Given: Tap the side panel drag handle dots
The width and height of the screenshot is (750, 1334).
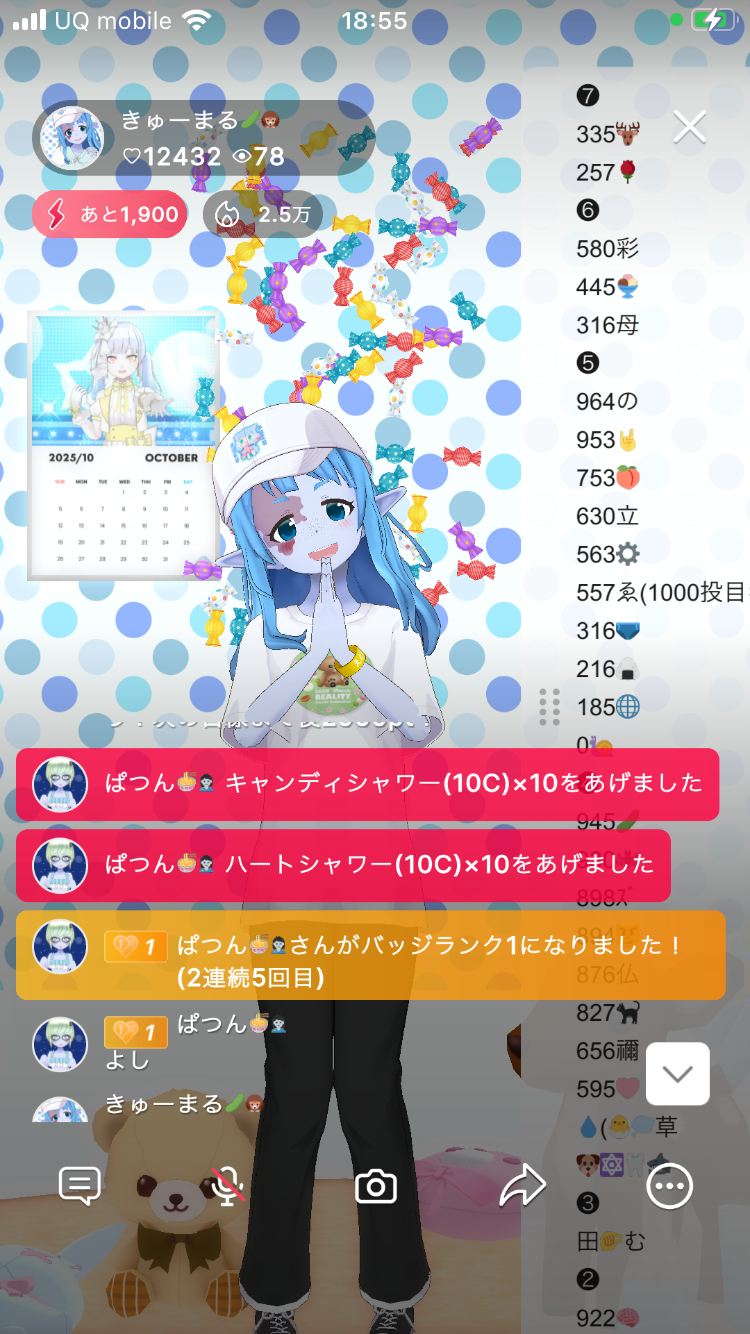Looking at the screenshot, I should coord(549,706).
